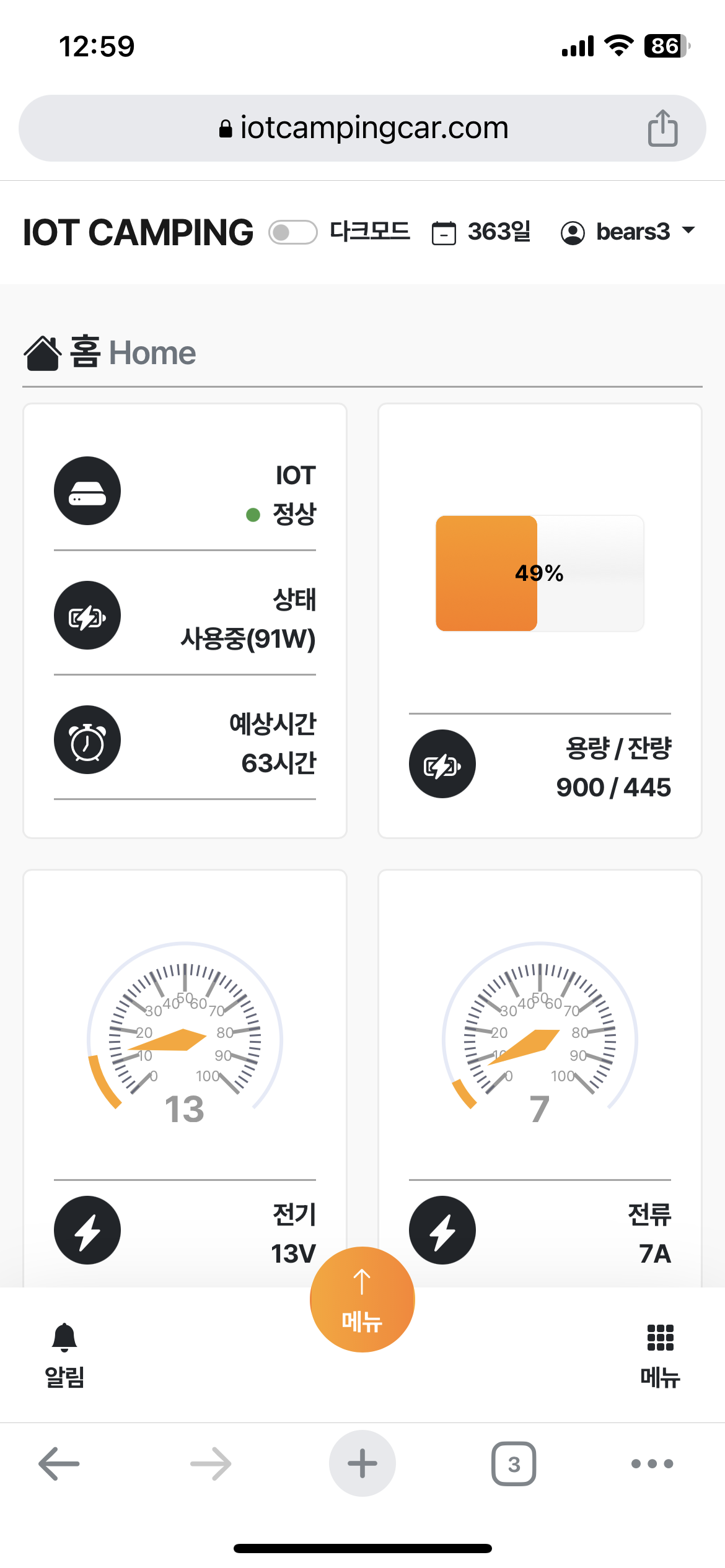Tap the IOT CAMPING site title
Image resolution: width=725 pixels, height=1568 pixels.
[x=138, y=232]
